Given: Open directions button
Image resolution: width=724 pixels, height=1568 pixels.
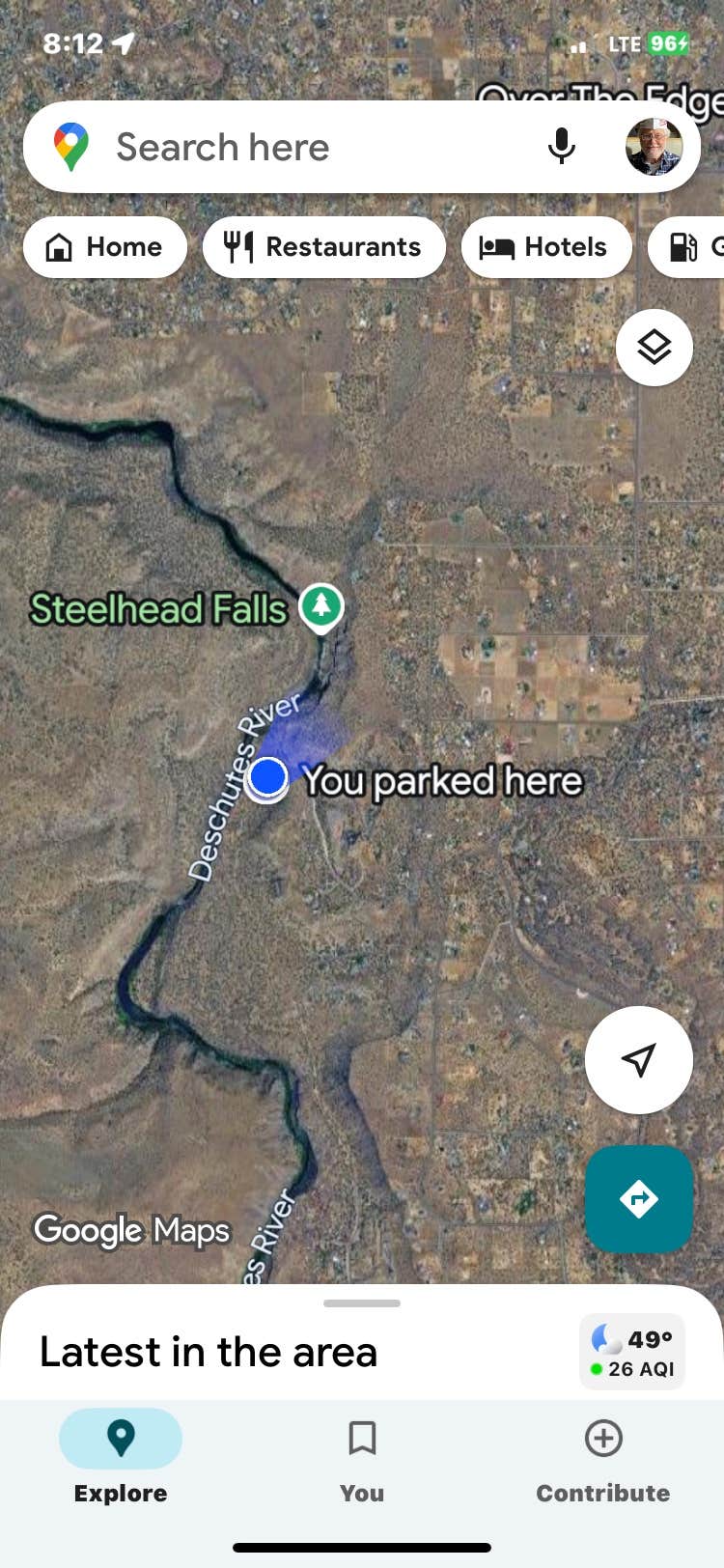Looking at the screenshot, I should click(638, 1198).
